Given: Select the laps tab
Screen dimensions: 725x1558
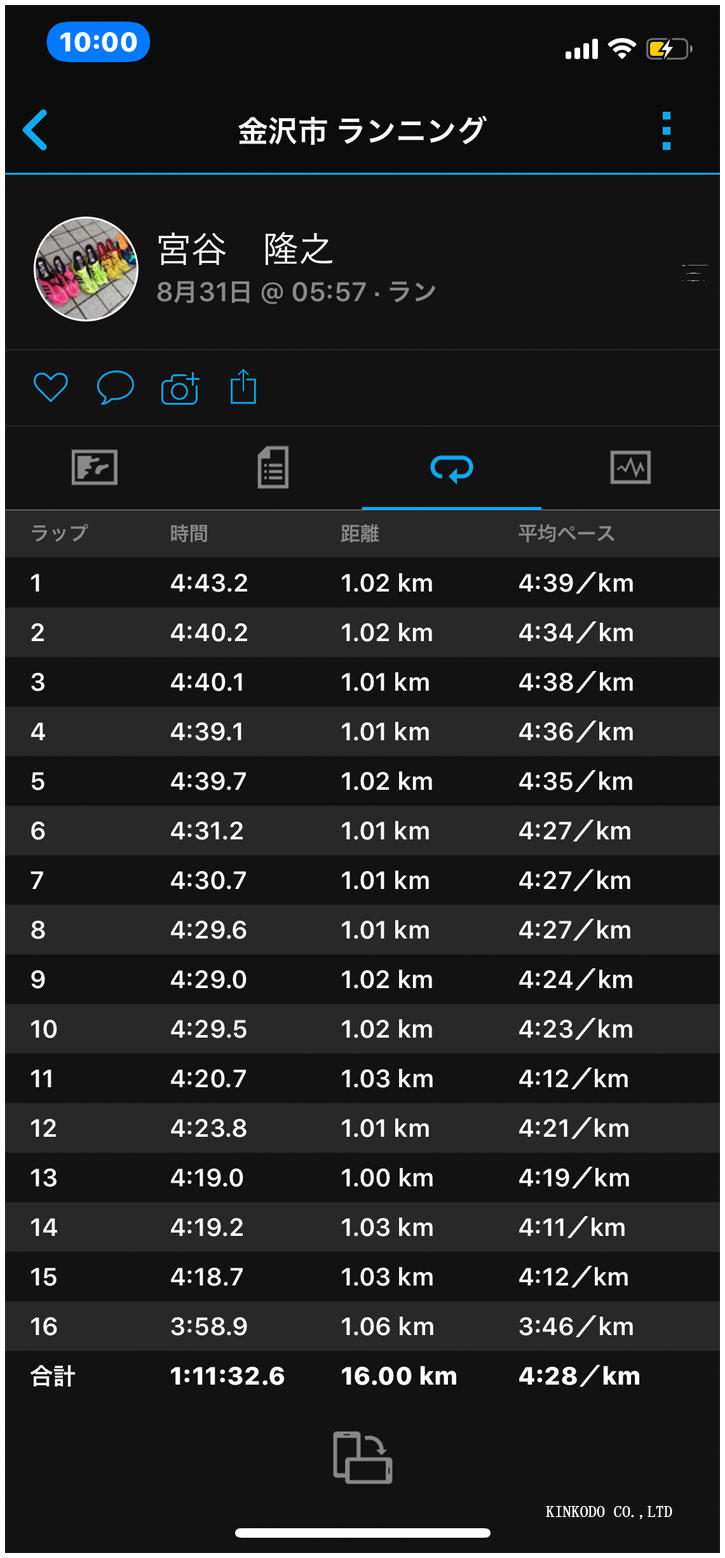Looking at the screenshot, I should click(x=451, y=467).
